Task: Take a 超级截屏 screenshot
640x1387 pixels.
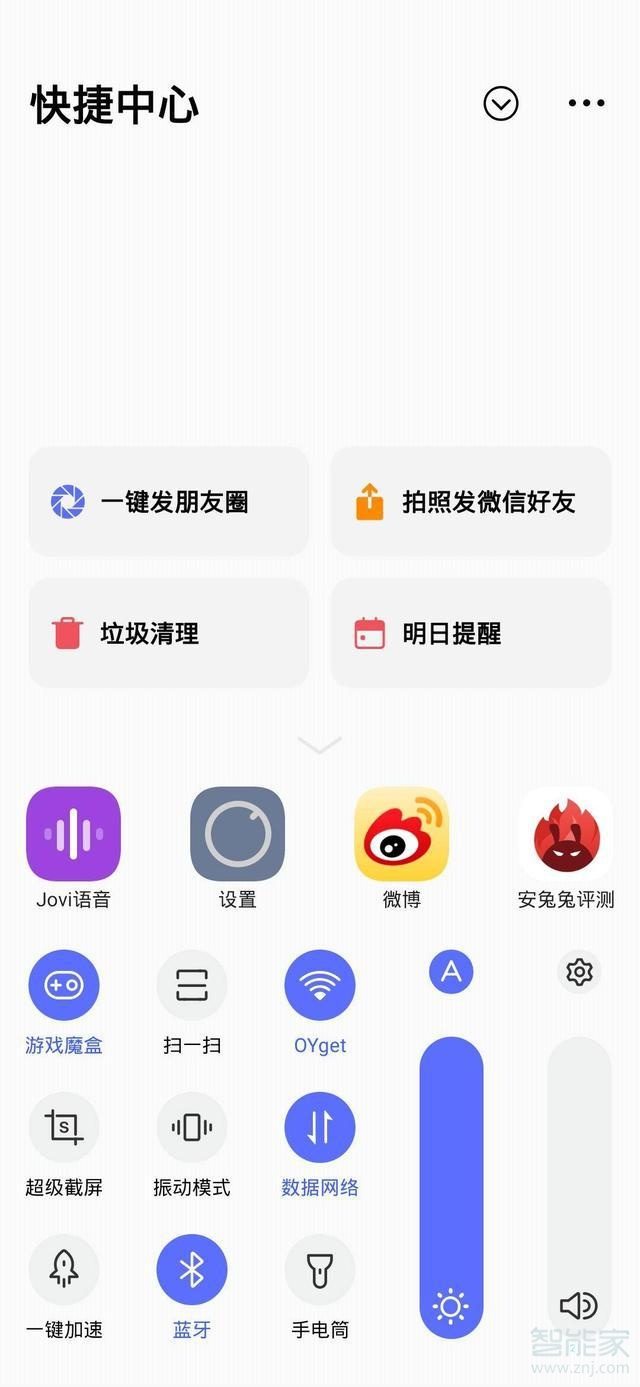Action: point(64,1127)
